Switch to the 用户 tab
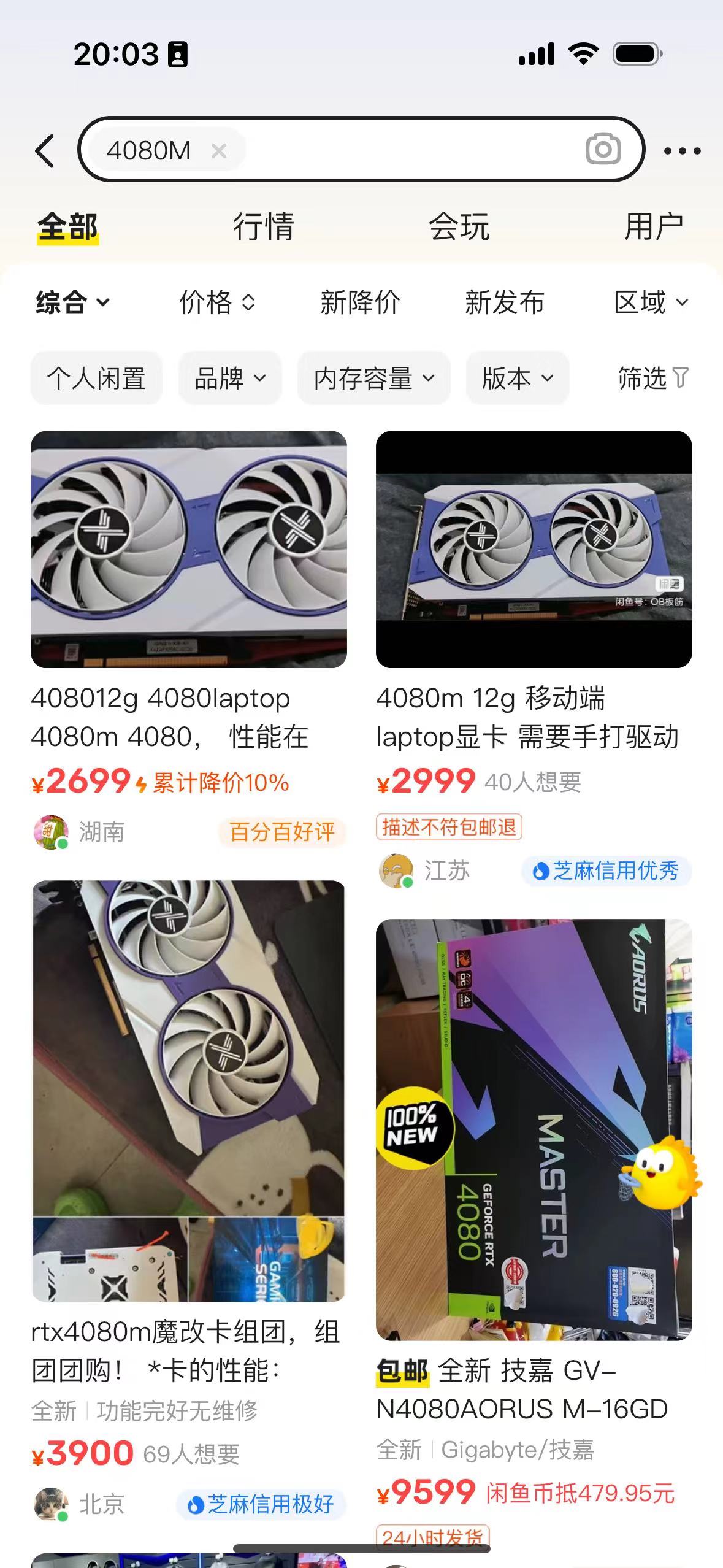The height and width of the screenshot is (1568, 723). 653,227
